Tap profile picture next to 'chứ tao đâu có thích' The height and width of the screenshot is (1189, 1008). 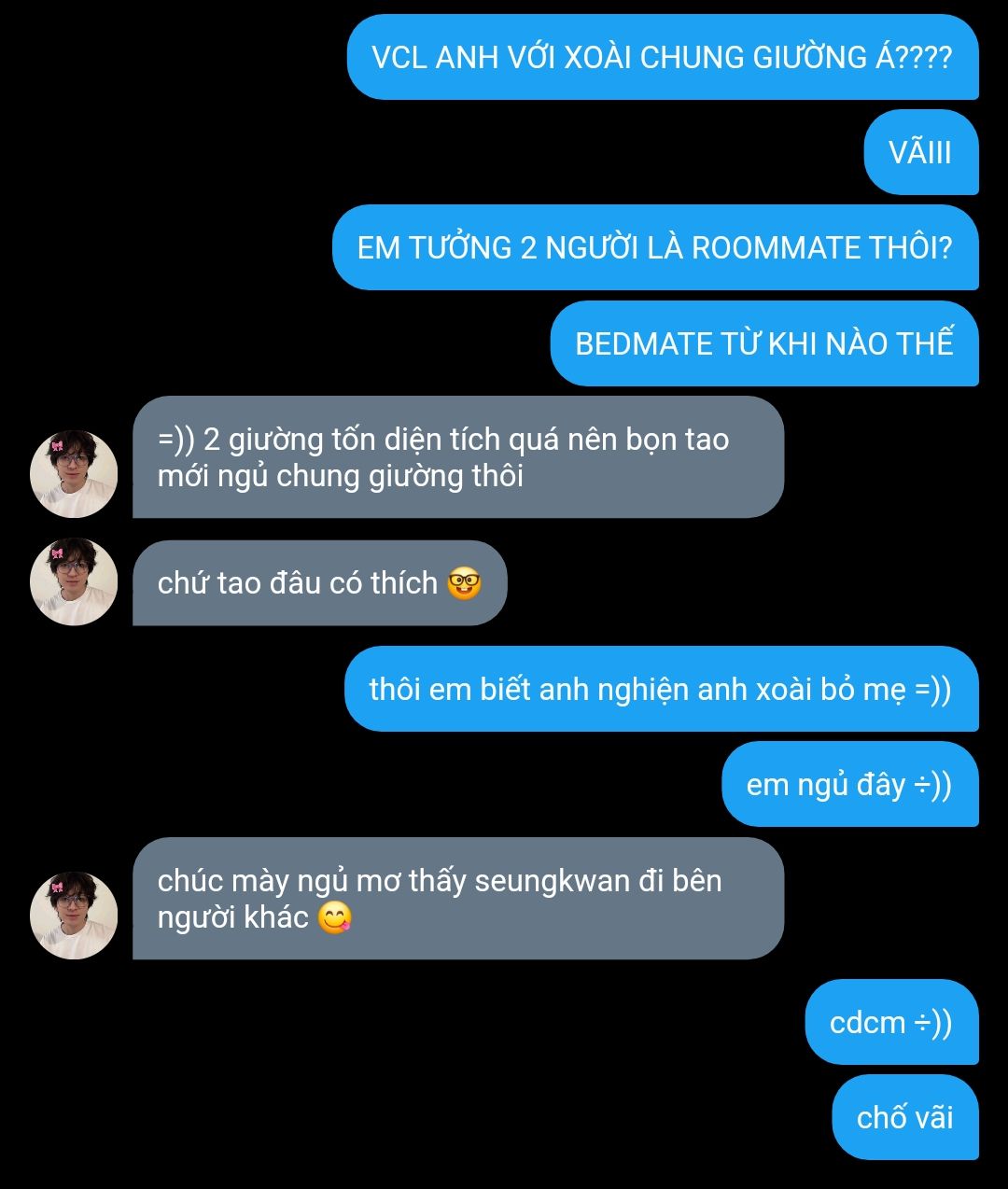[74, 581]
